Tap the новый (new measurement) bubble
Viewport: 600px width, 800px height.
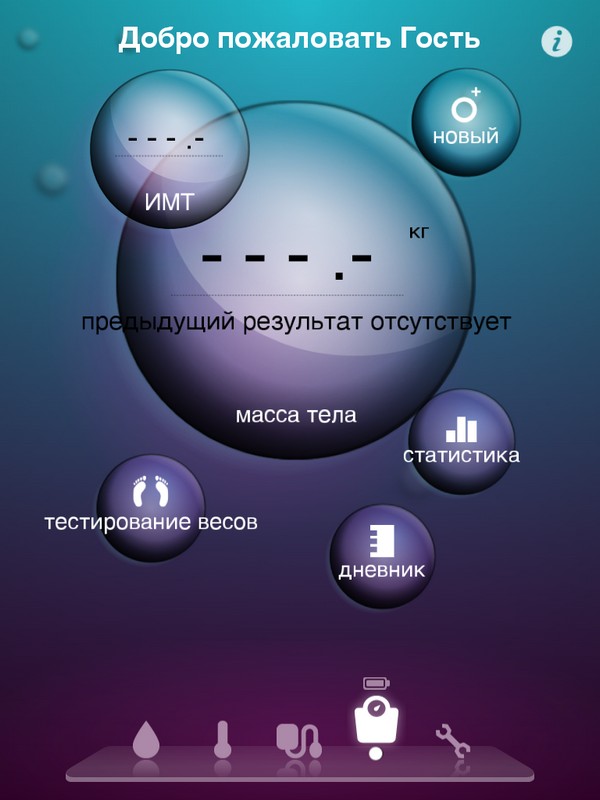click(x=466, y=122)
